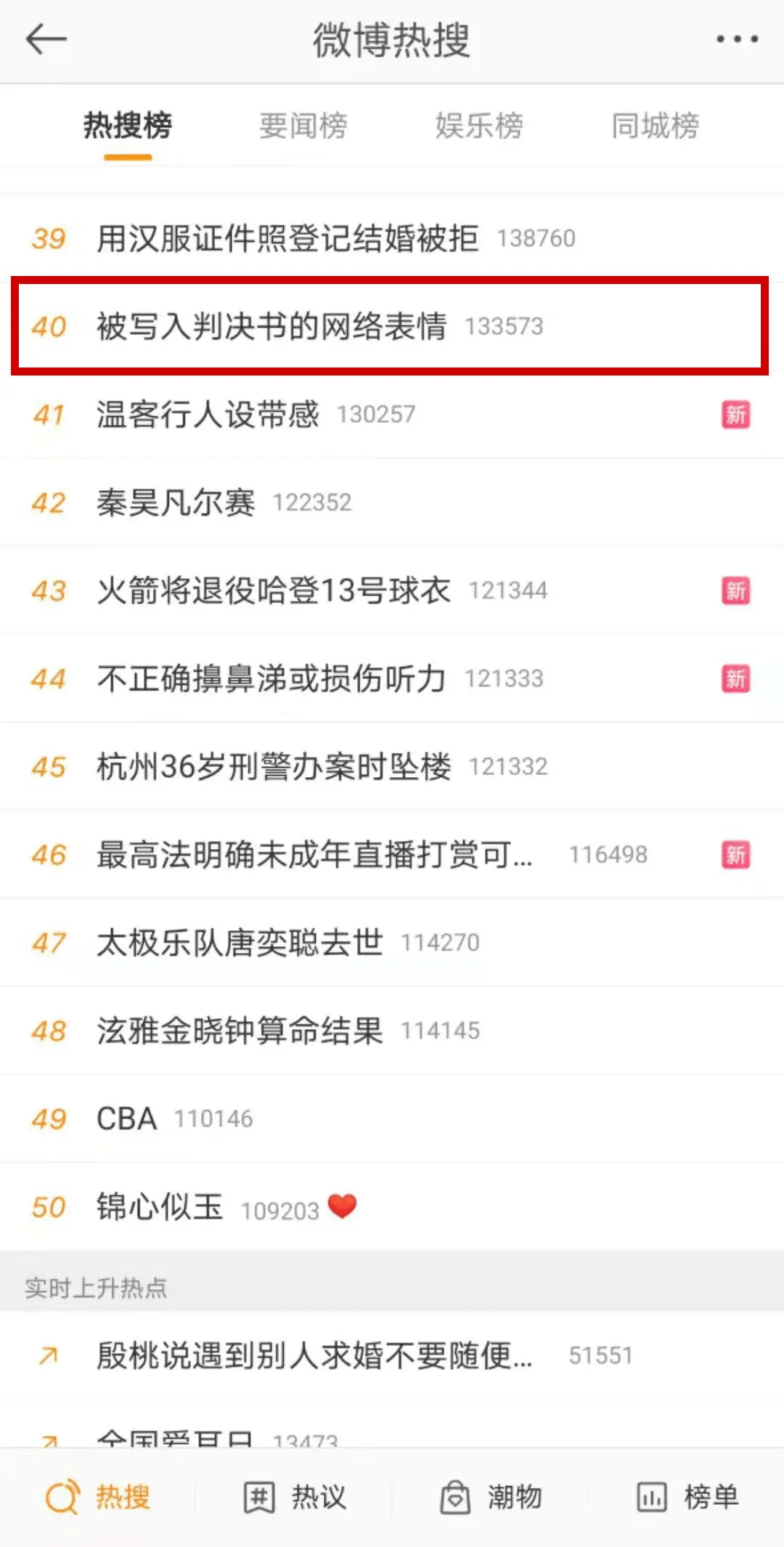Go back using the top-left arrow
The image size is (784, 1547).
[46, 39]
